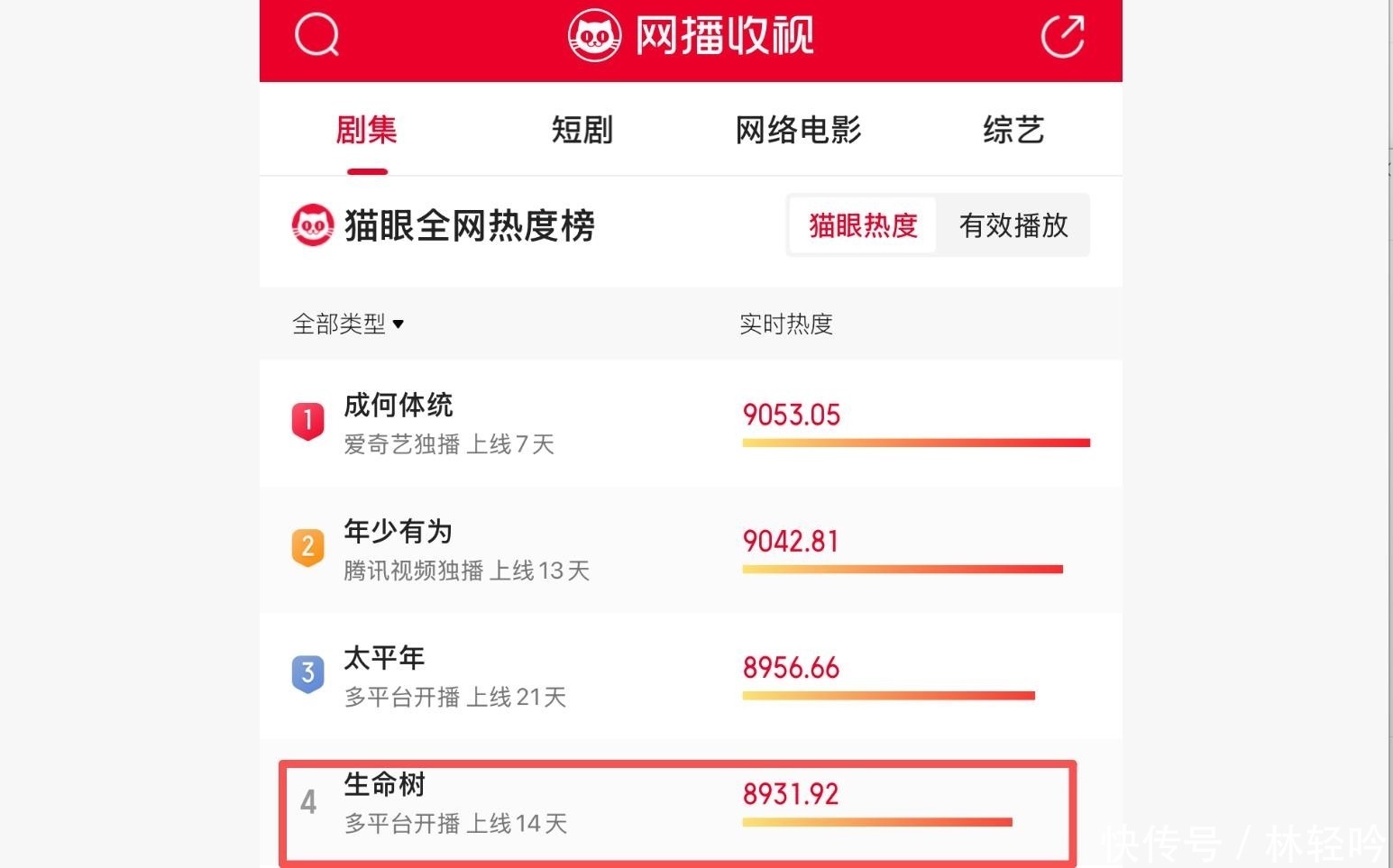
Task: Switch to the 短剧 tab
Action: pos(582,131)
